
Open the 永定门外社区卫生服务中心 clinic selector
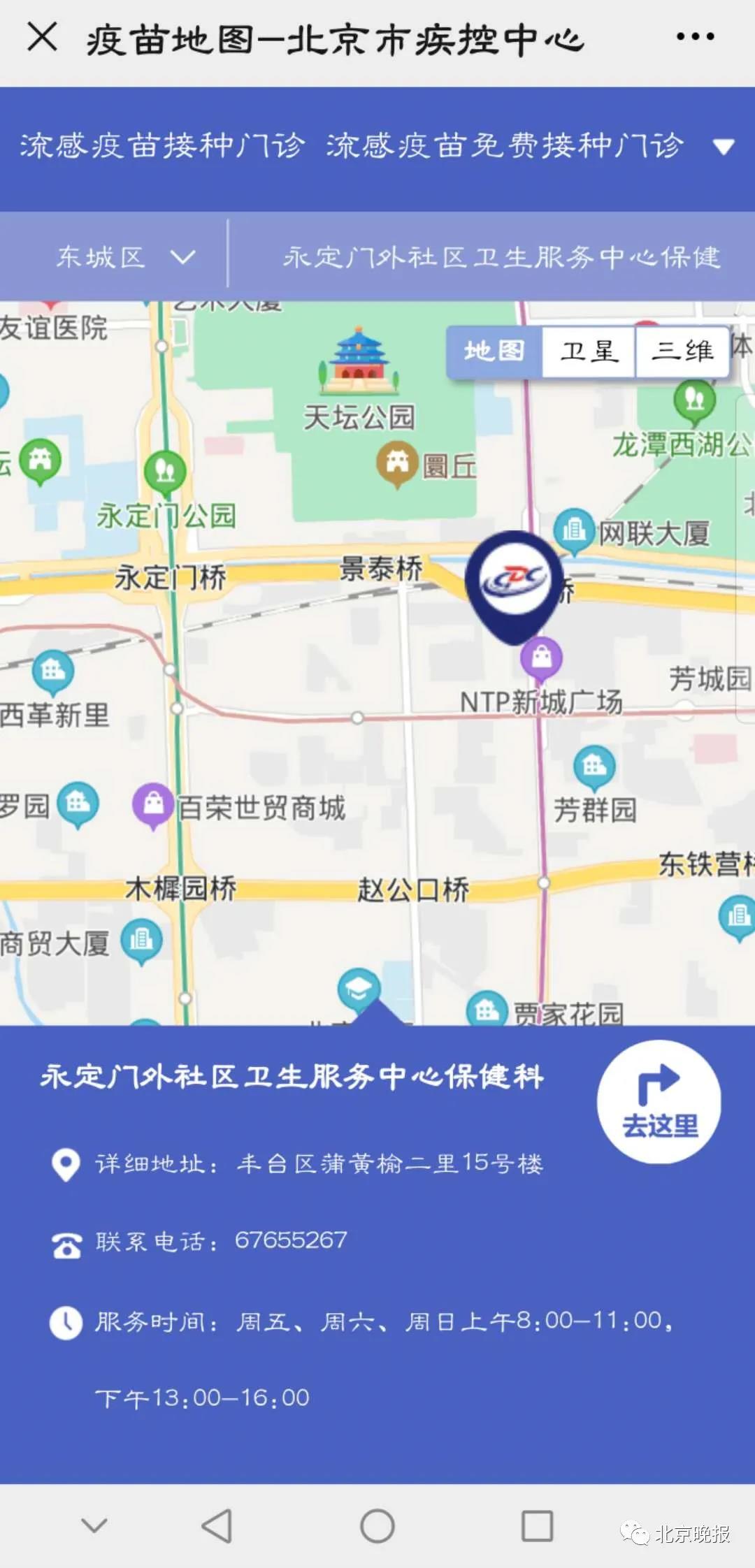[501, 257]
